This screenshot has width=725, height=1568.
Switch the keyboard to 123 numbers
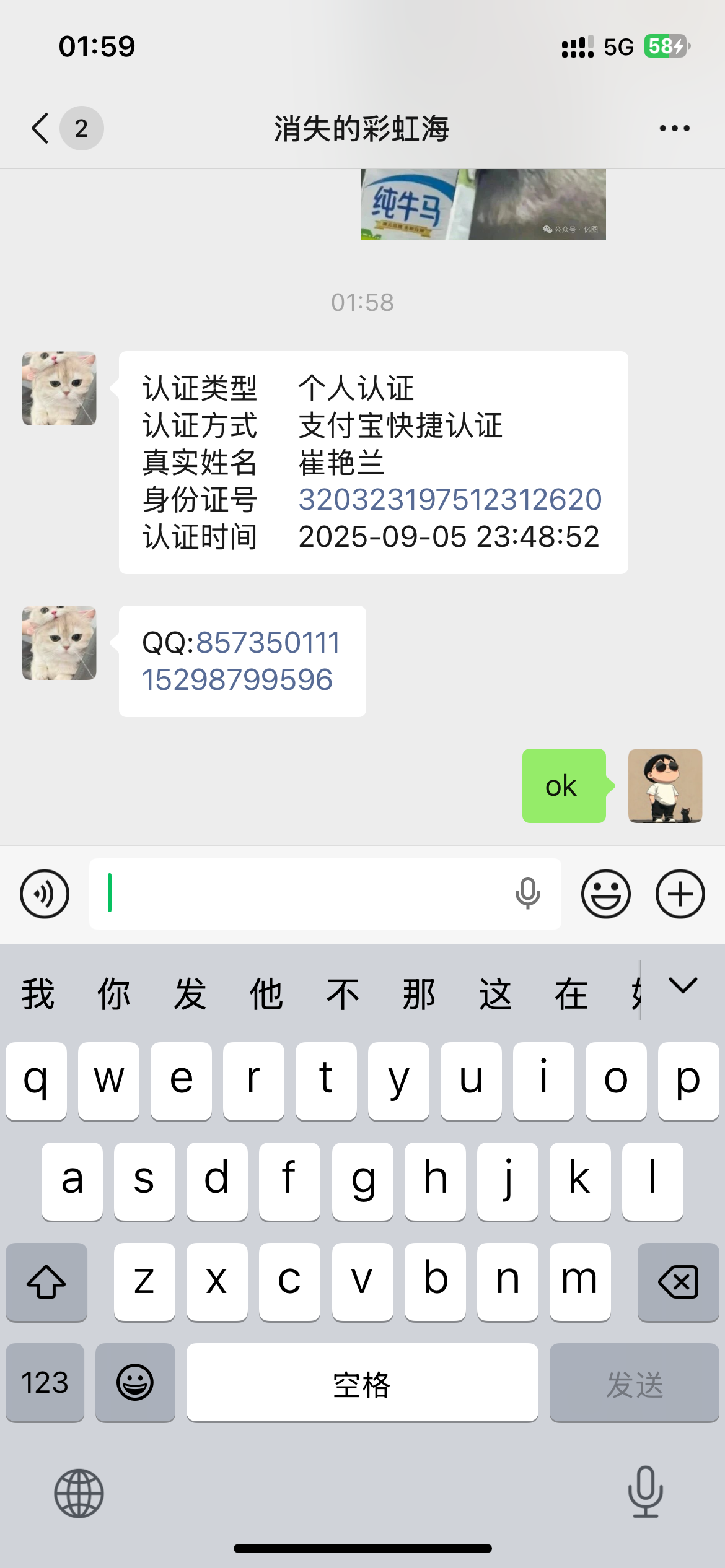coord(45,1382)
